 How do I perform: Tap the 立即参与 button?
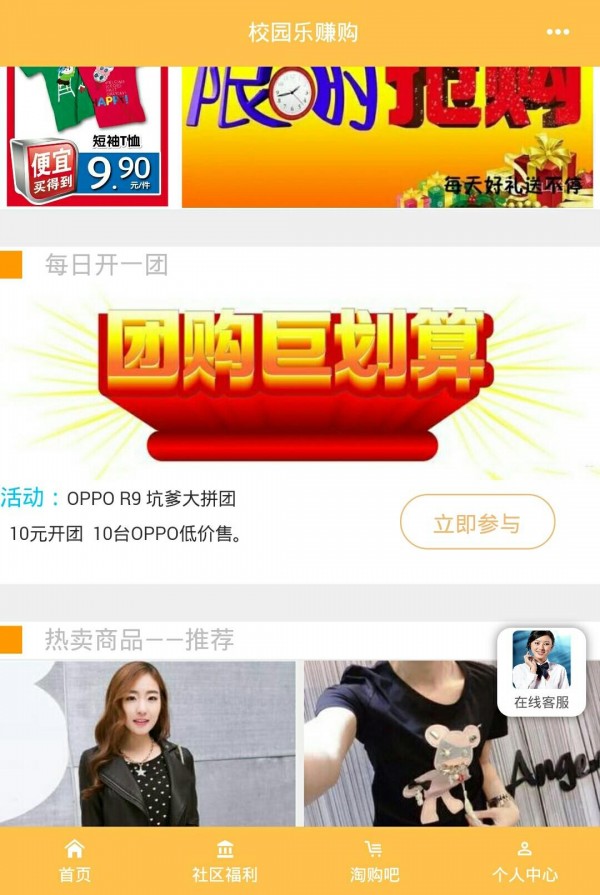click(477, 523)
